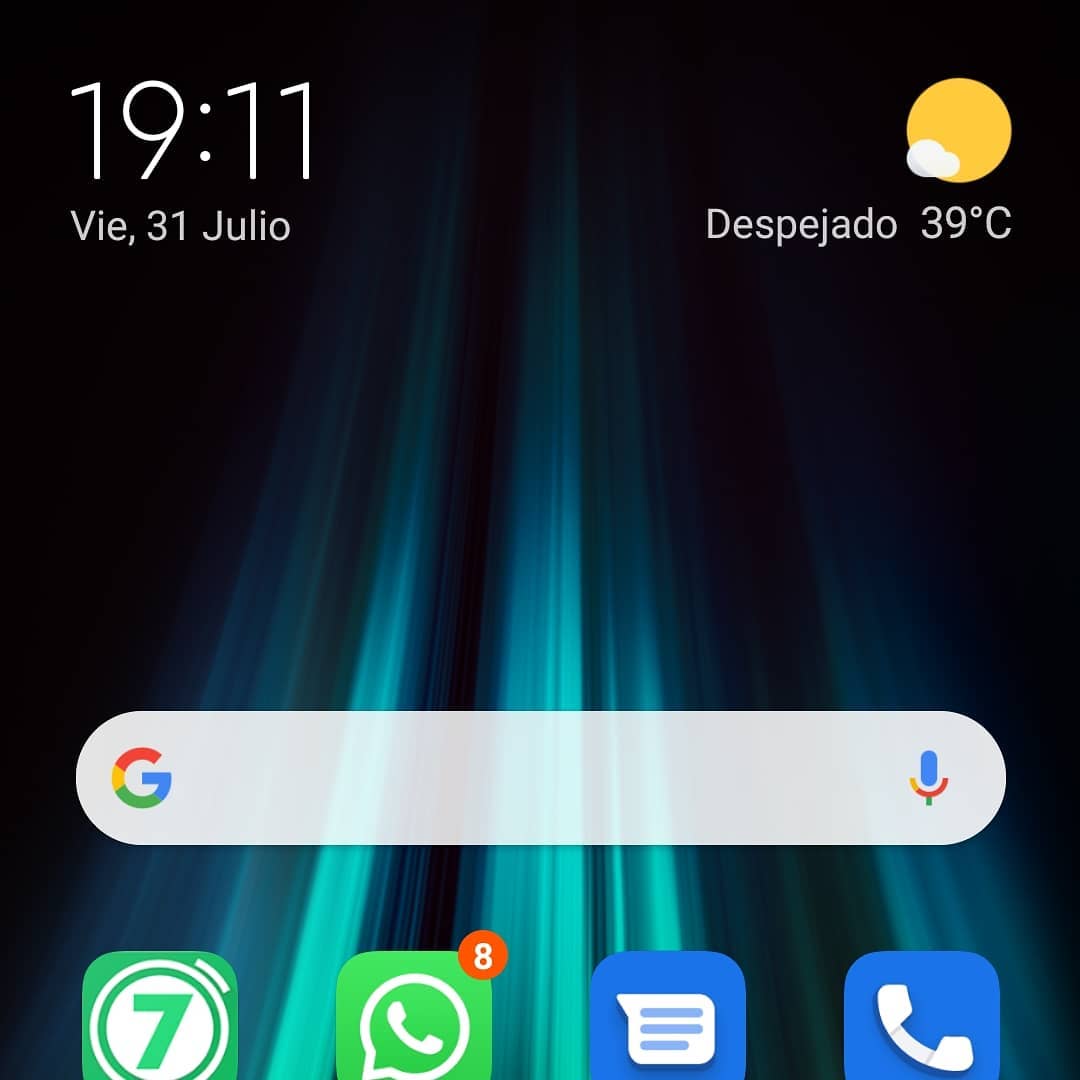The height and width of the screenshot is (1080, 1080).
Task: Open the clock widget showing 19:11
Action: pyautogui.click(x=192, y=131)
